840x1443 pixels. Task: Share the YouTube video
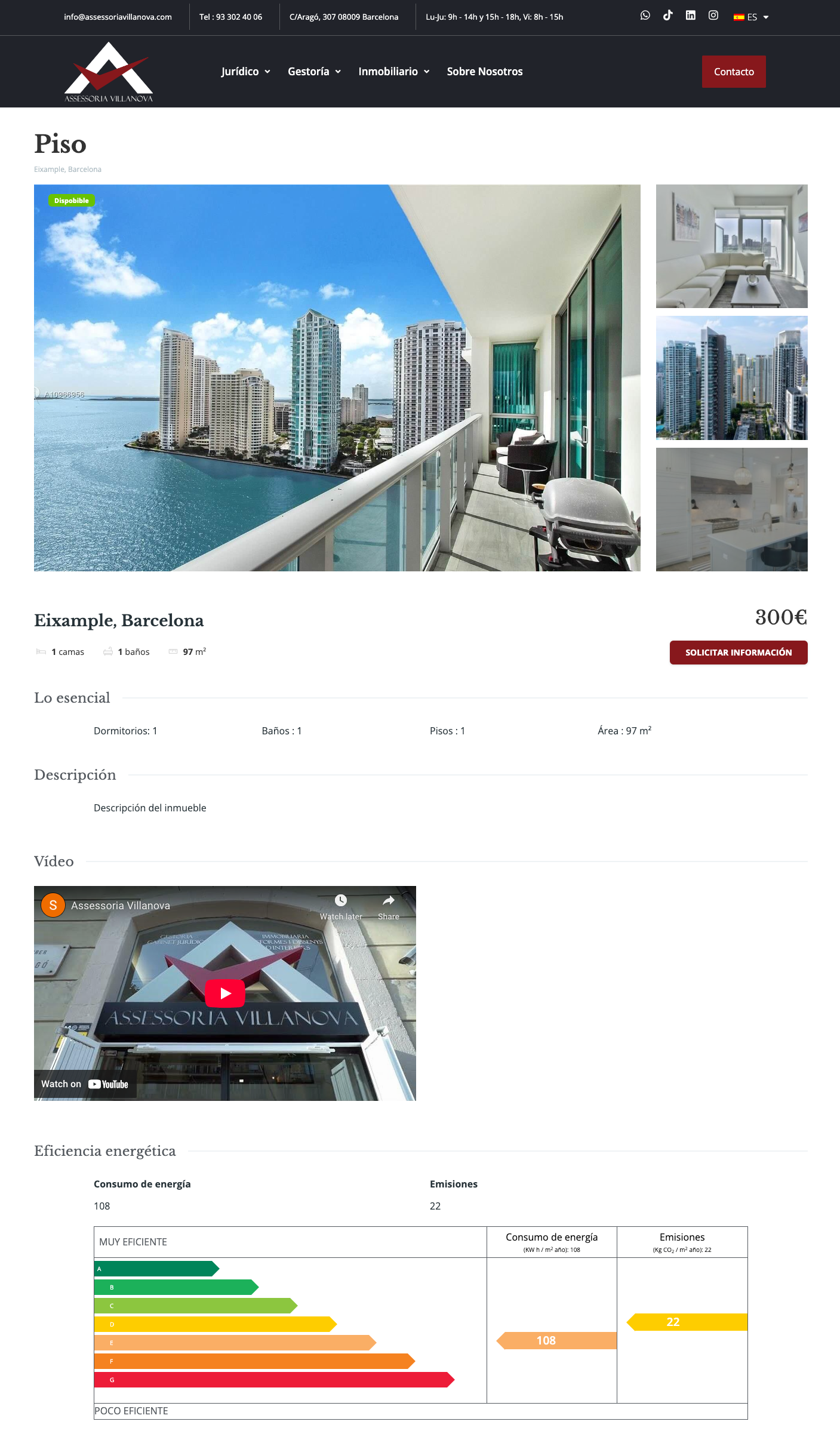(x=388, y=906)
